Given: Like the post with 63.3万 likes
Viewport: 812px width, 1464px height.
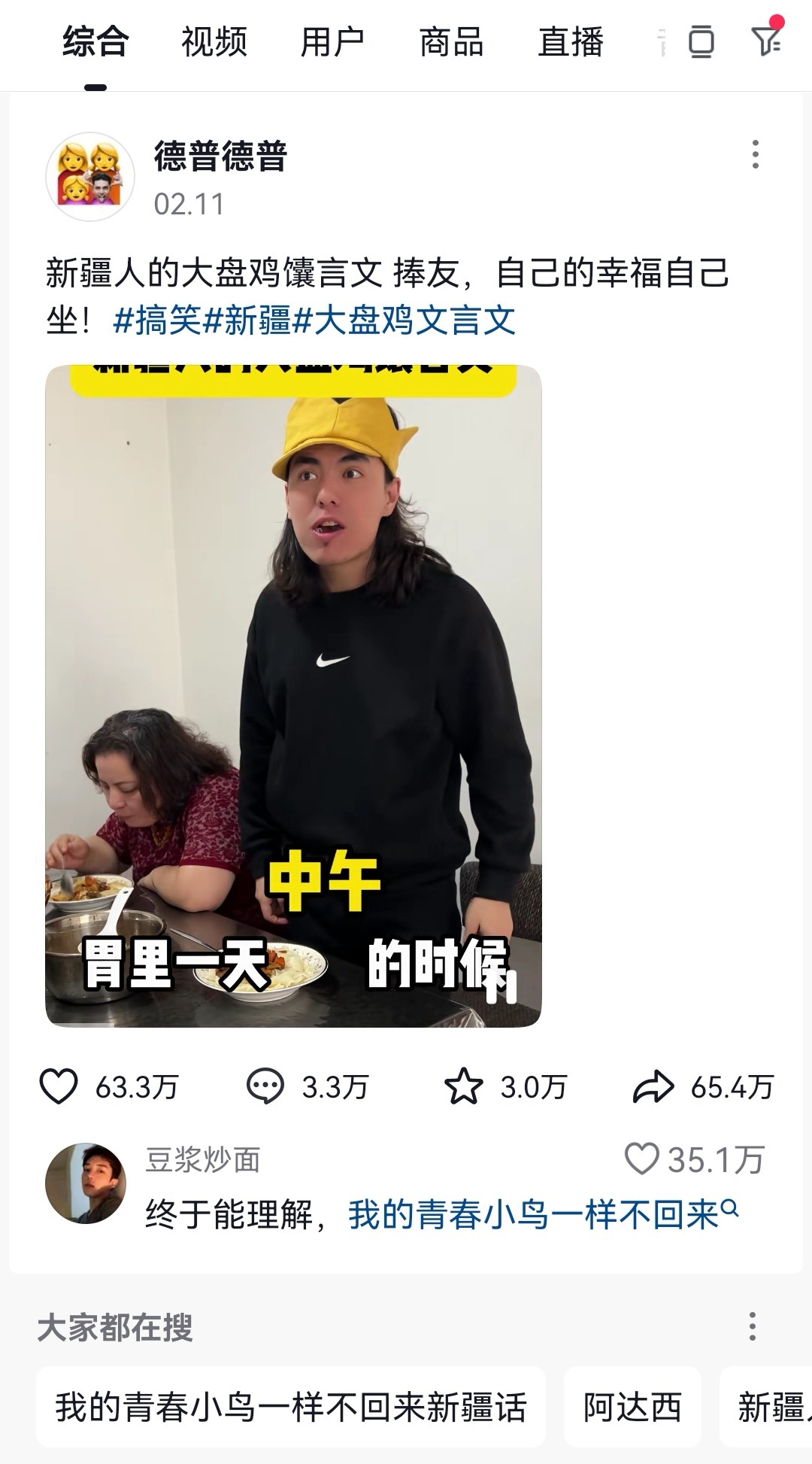Looking at the screenshot, I should [x=59, y=1087].
